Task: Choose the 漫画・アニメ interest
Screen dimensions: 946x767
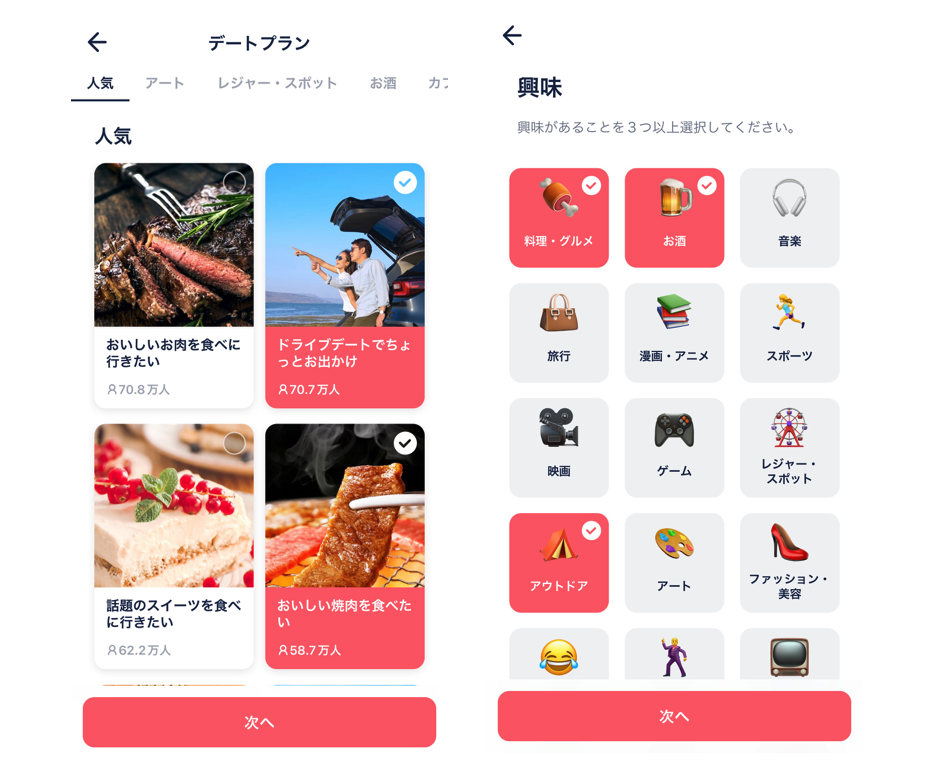Action: pyautogui.click(x=674, y=332)
